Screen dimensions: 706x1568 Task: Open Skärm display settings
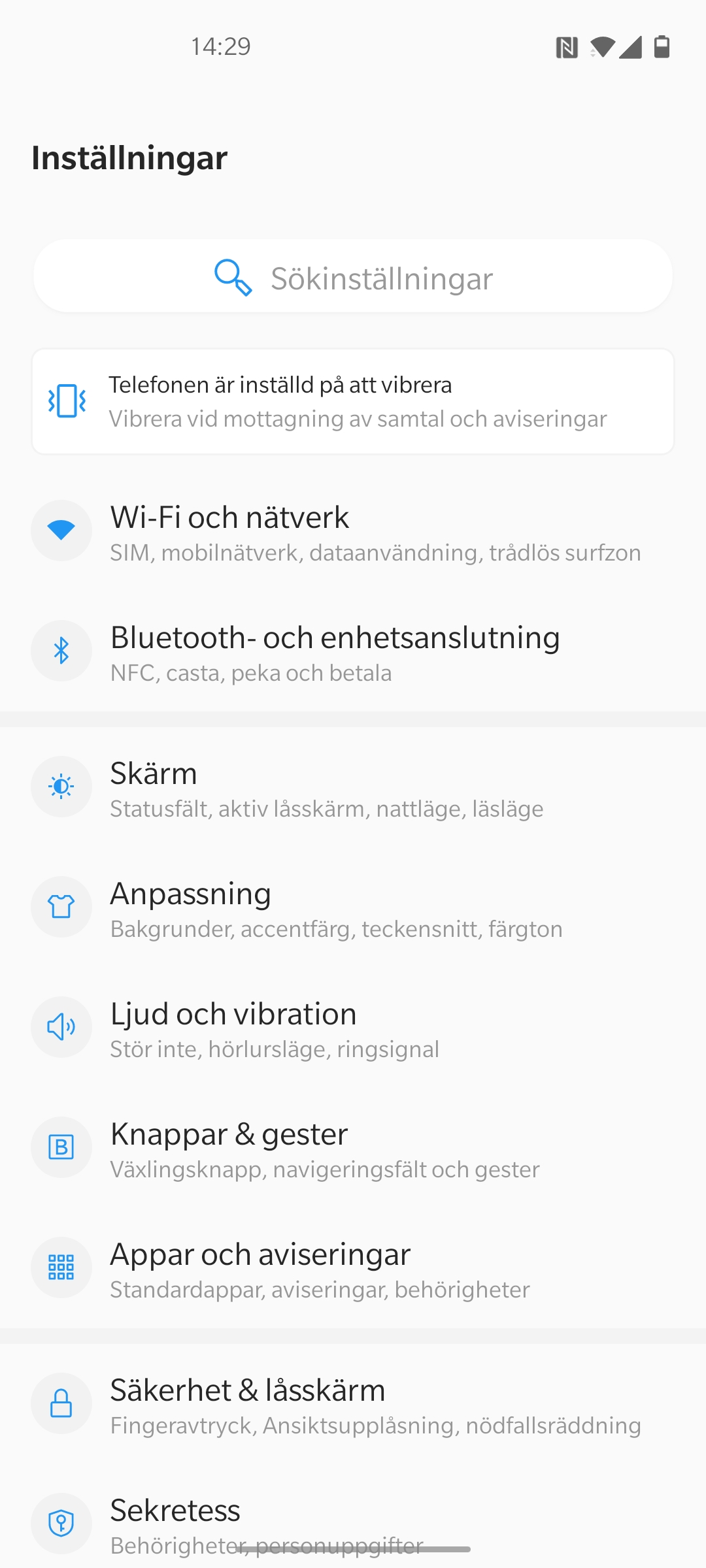click(x=353, y=788)
